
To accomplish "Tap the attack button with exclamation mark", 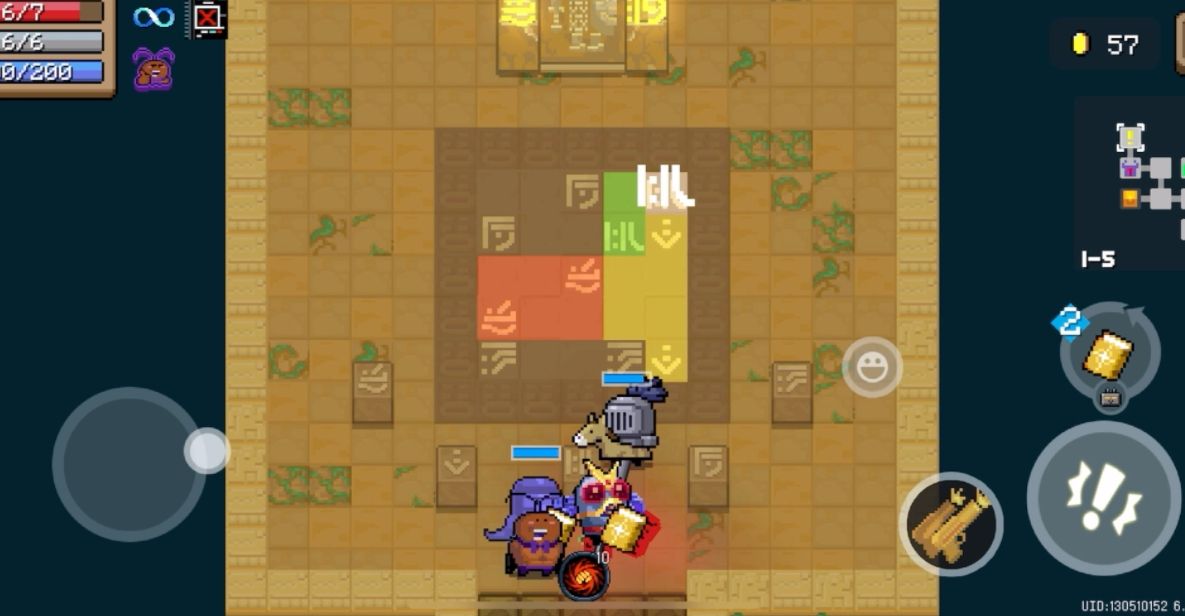I will click(x=1104, y=497).
